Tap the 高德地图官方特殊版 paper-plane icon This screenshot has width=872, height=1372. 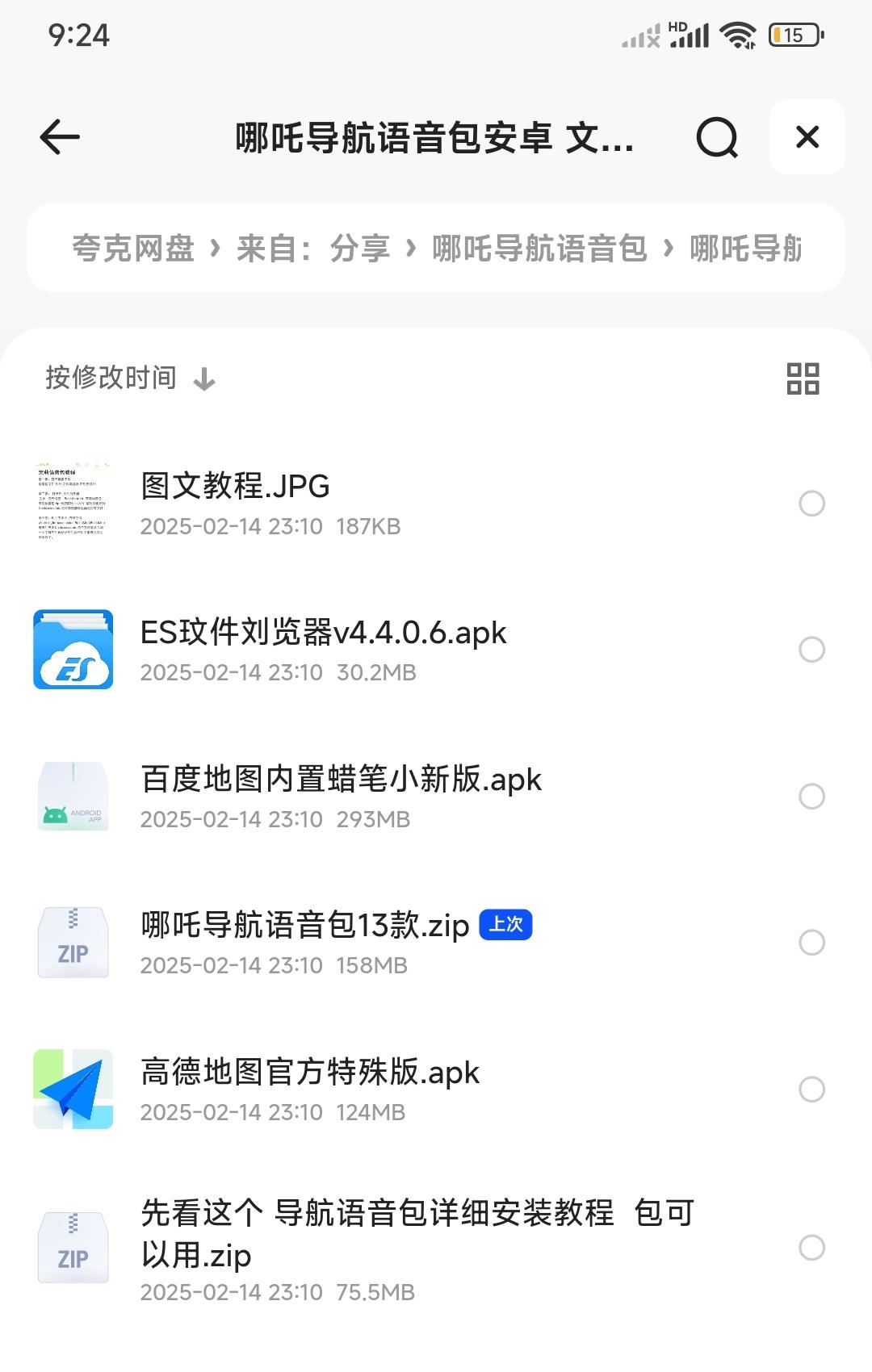pos(73,1089)
